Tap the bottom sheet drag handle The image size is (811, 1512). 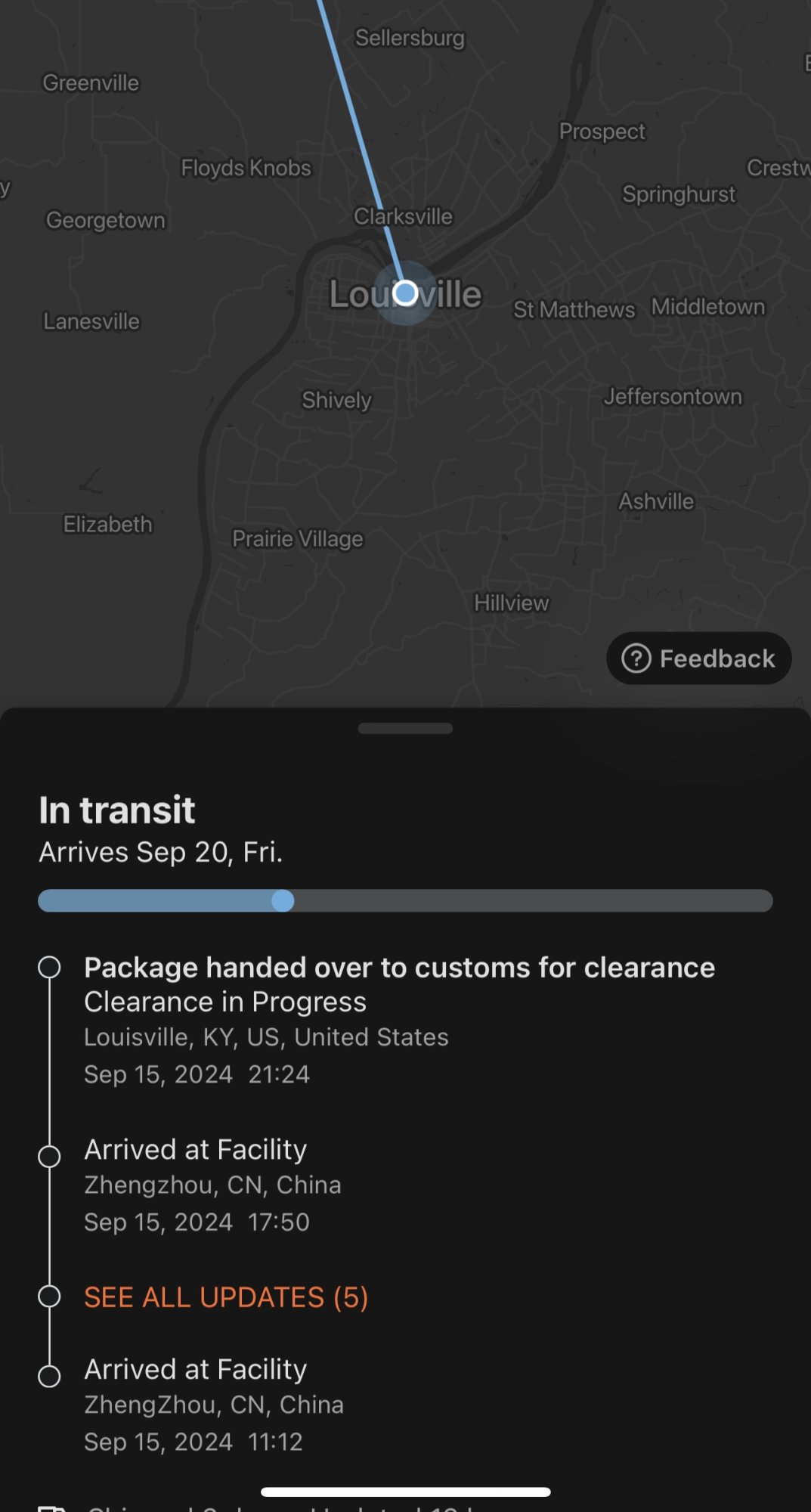405,728
